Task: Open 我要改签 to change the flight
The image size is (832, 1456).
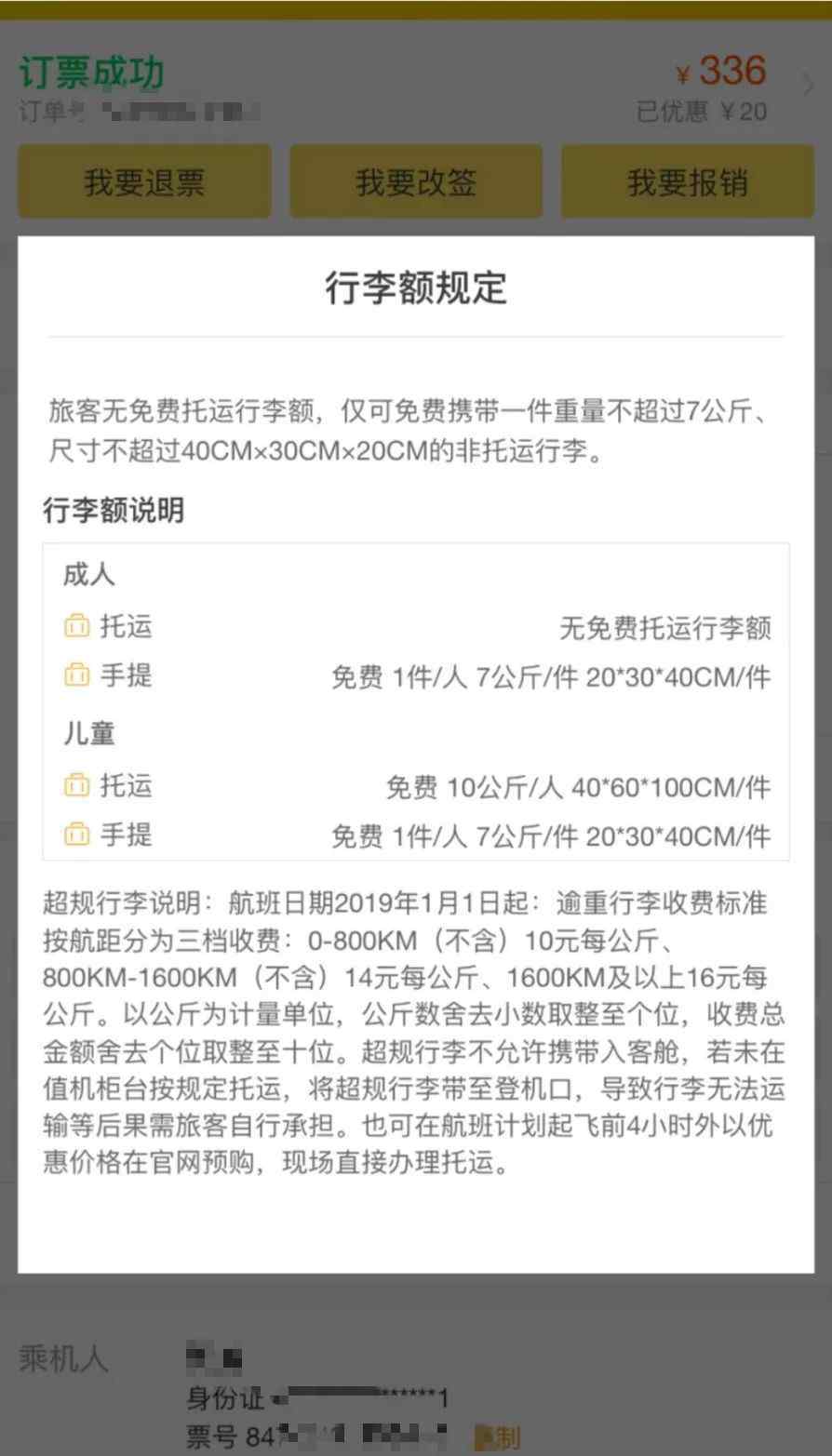Action: click(x=416, y=182)
